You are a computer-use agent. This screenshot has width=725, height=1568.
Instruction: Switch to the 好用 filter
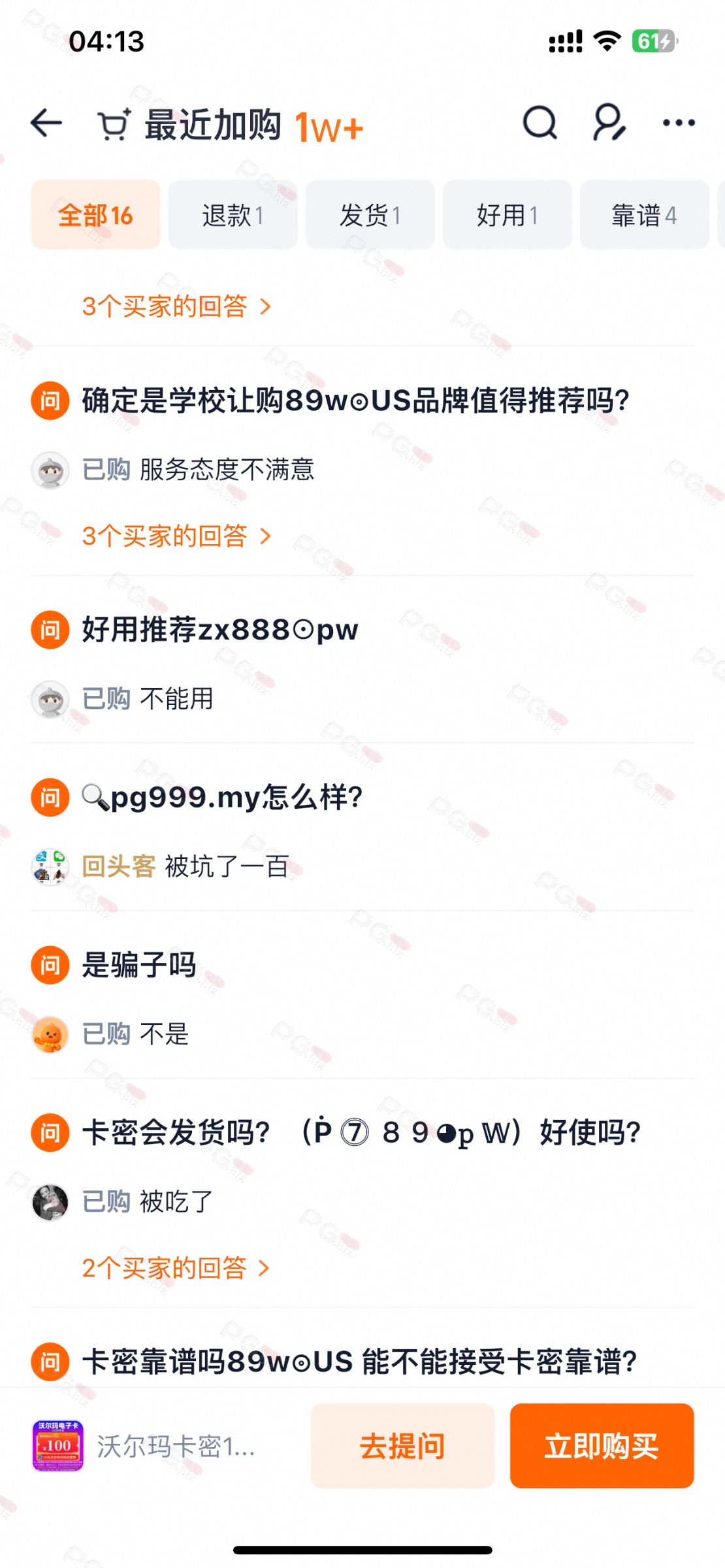[x=507, y=215]
